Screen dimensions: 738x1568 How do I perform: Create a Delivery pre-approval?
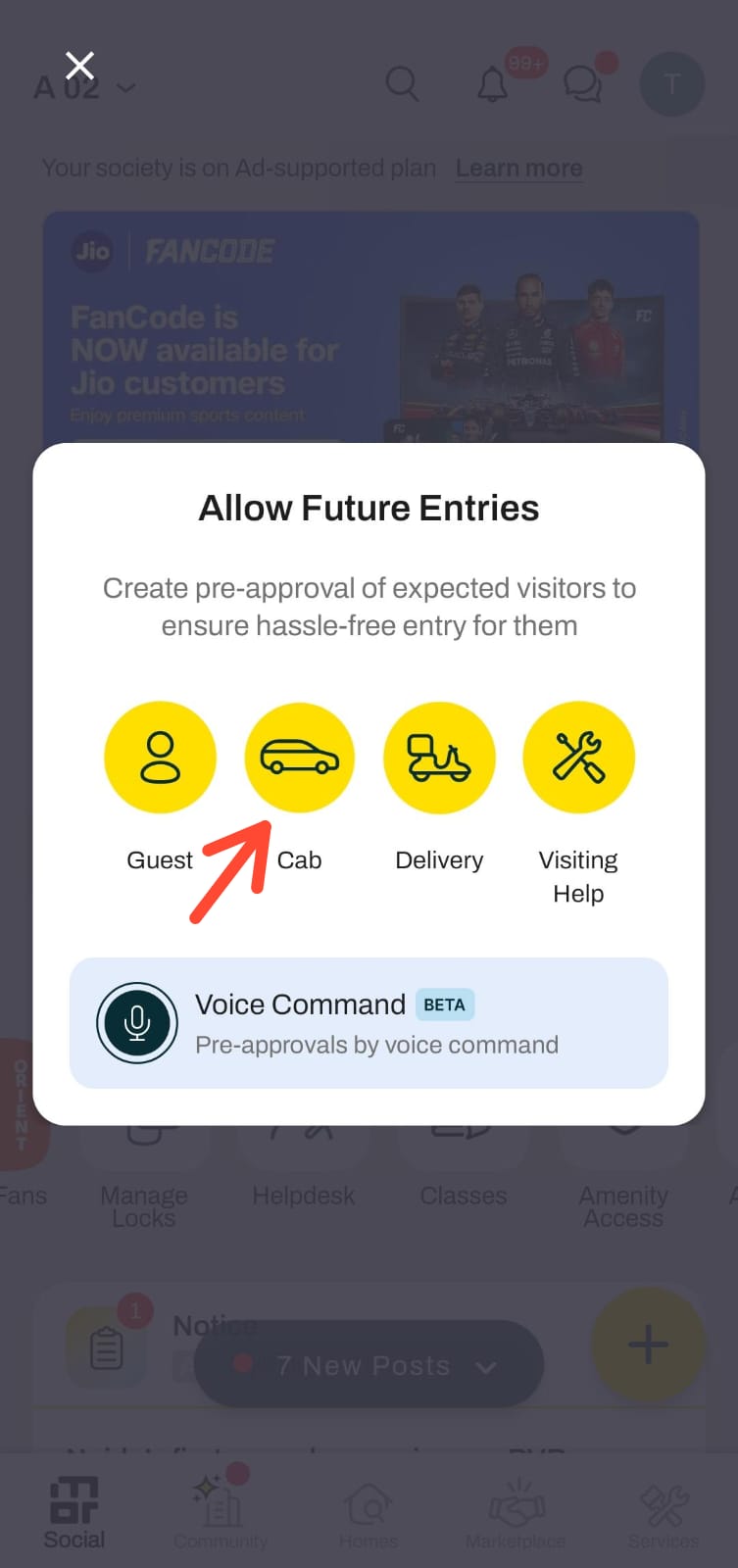coord(439,757)
